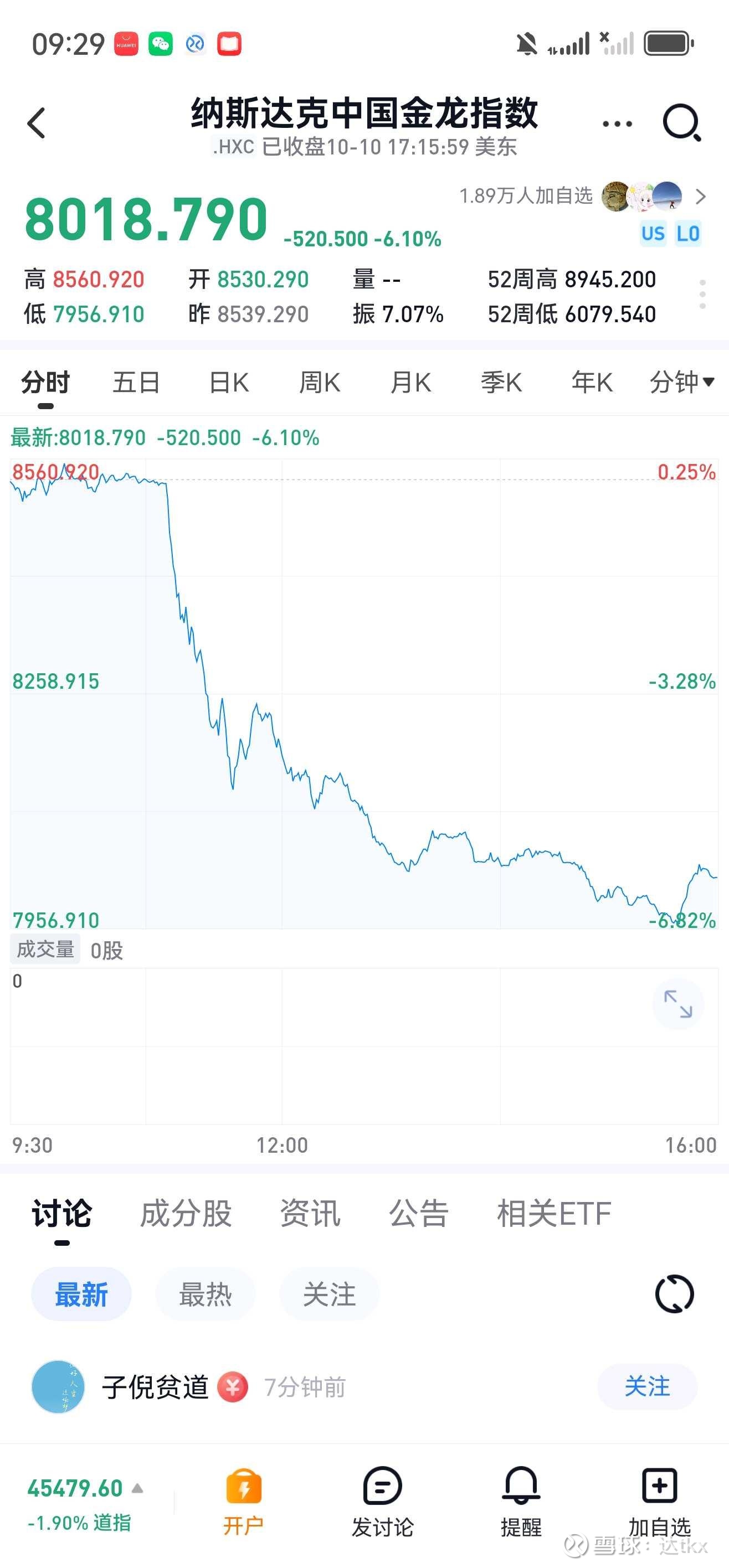
Task: Filter discussions by 最热
Action: (x=206, y=1294)
